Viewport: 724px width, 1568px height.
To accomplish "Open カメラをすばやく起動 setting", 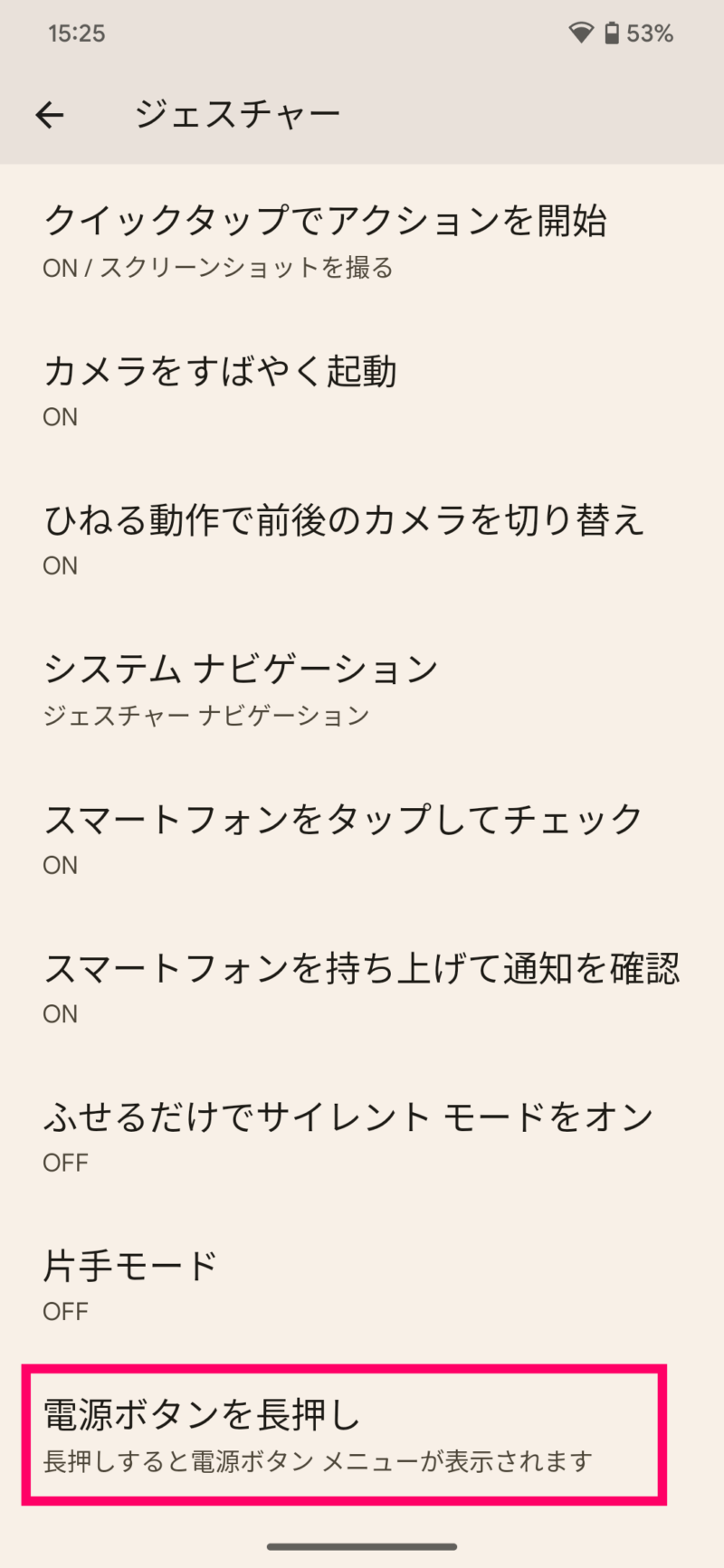I will point(362,391).
